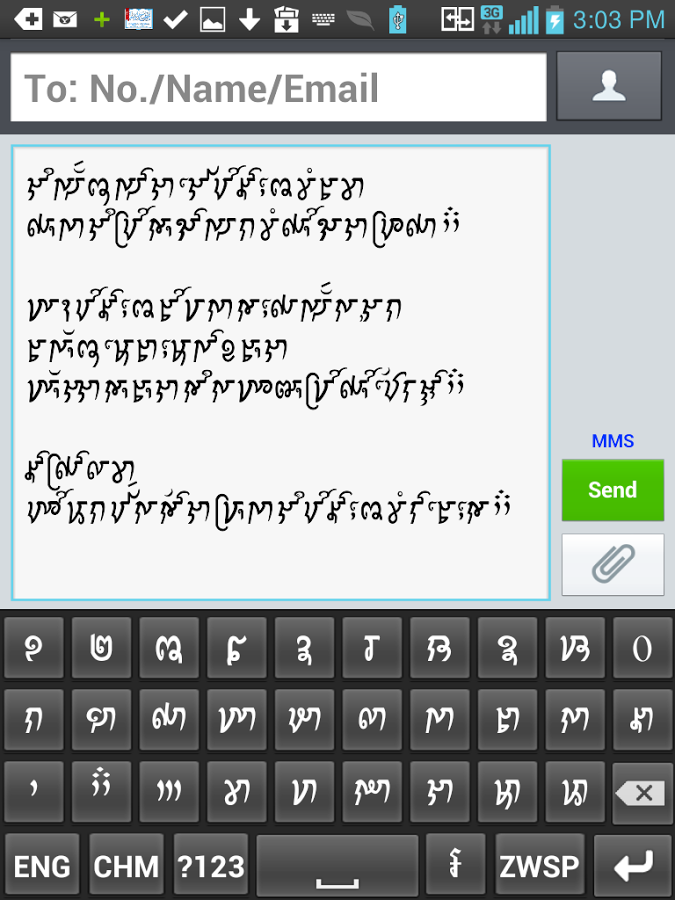Tap the return key
Viewport: 675px width, 900px height.
pyautogui.click(x=633, y=866)
